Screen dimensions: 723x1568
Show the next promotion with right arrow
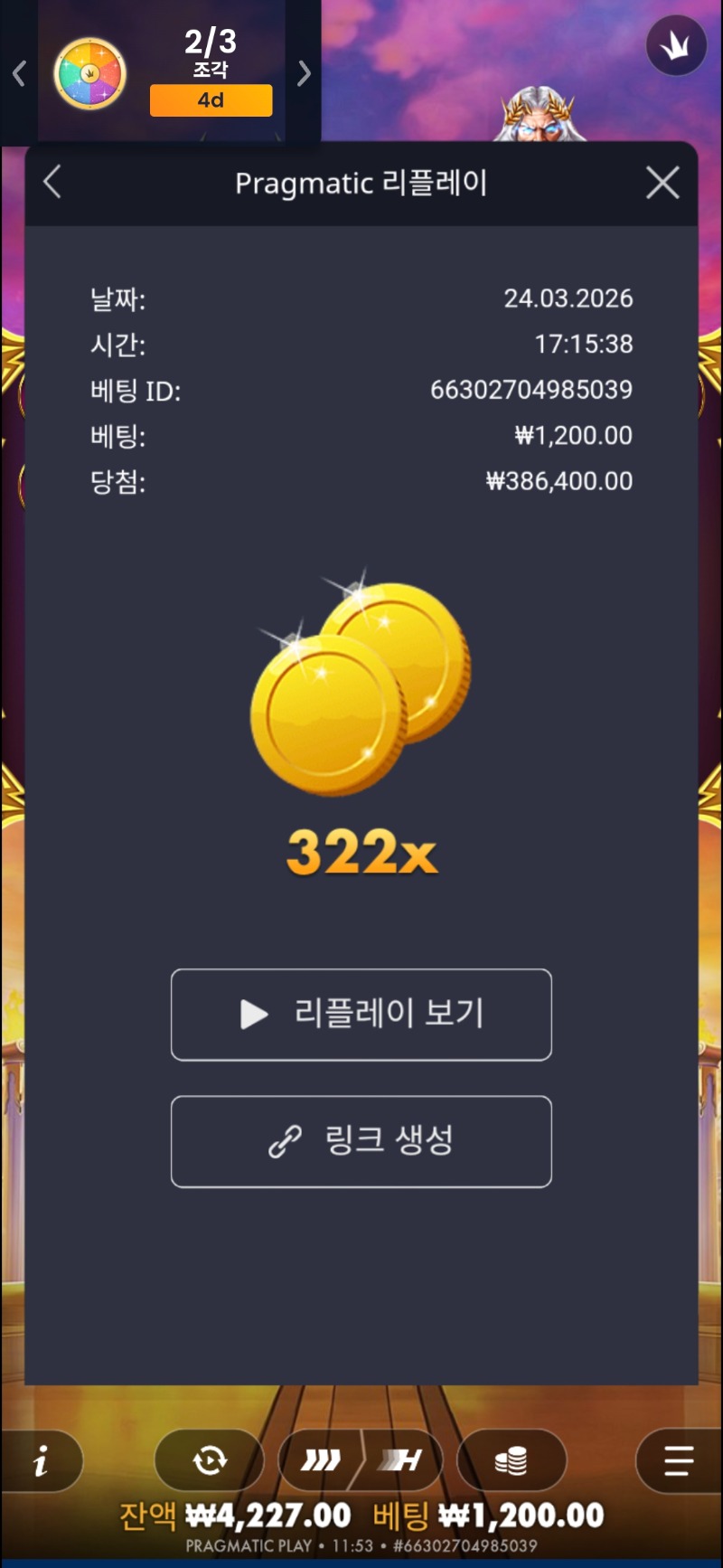point(305,73)
